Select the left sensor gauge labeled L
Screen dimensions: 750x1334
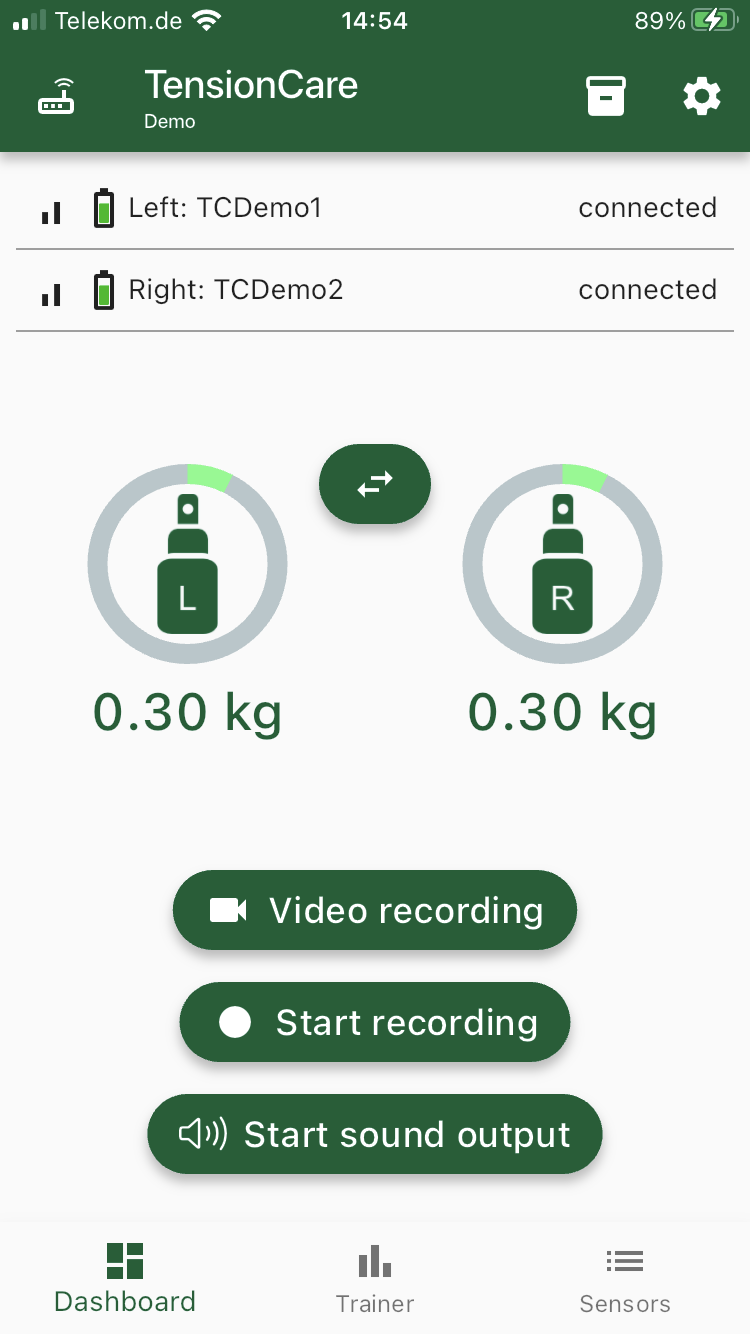(x=187, y=563)
